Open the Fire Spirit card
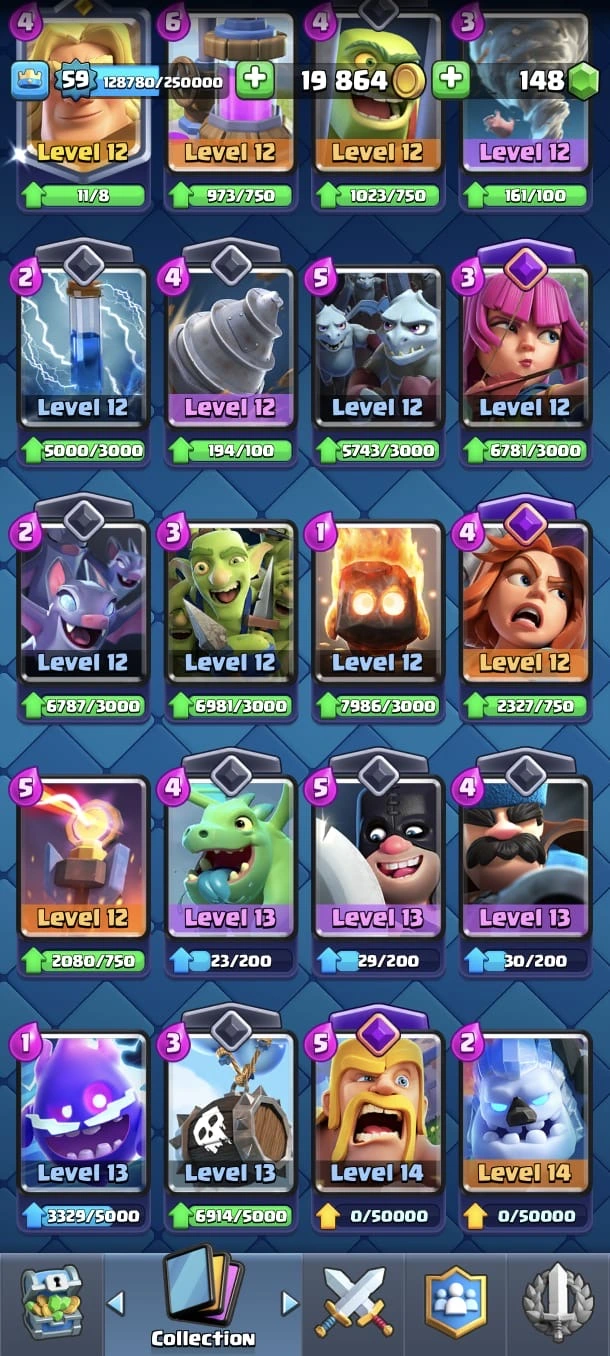 coord(377,600)
